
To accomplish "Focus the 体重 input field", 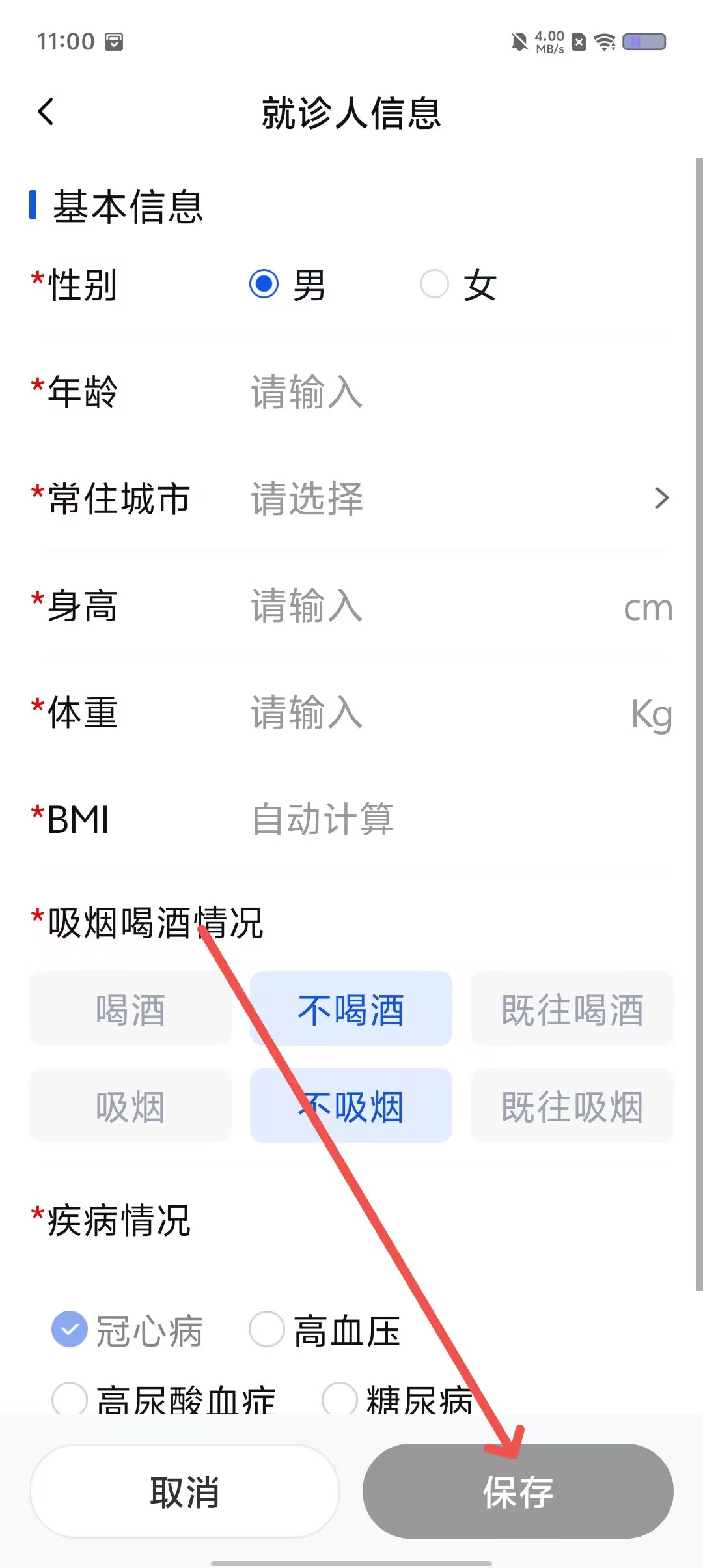I will (x=430, y=712).
